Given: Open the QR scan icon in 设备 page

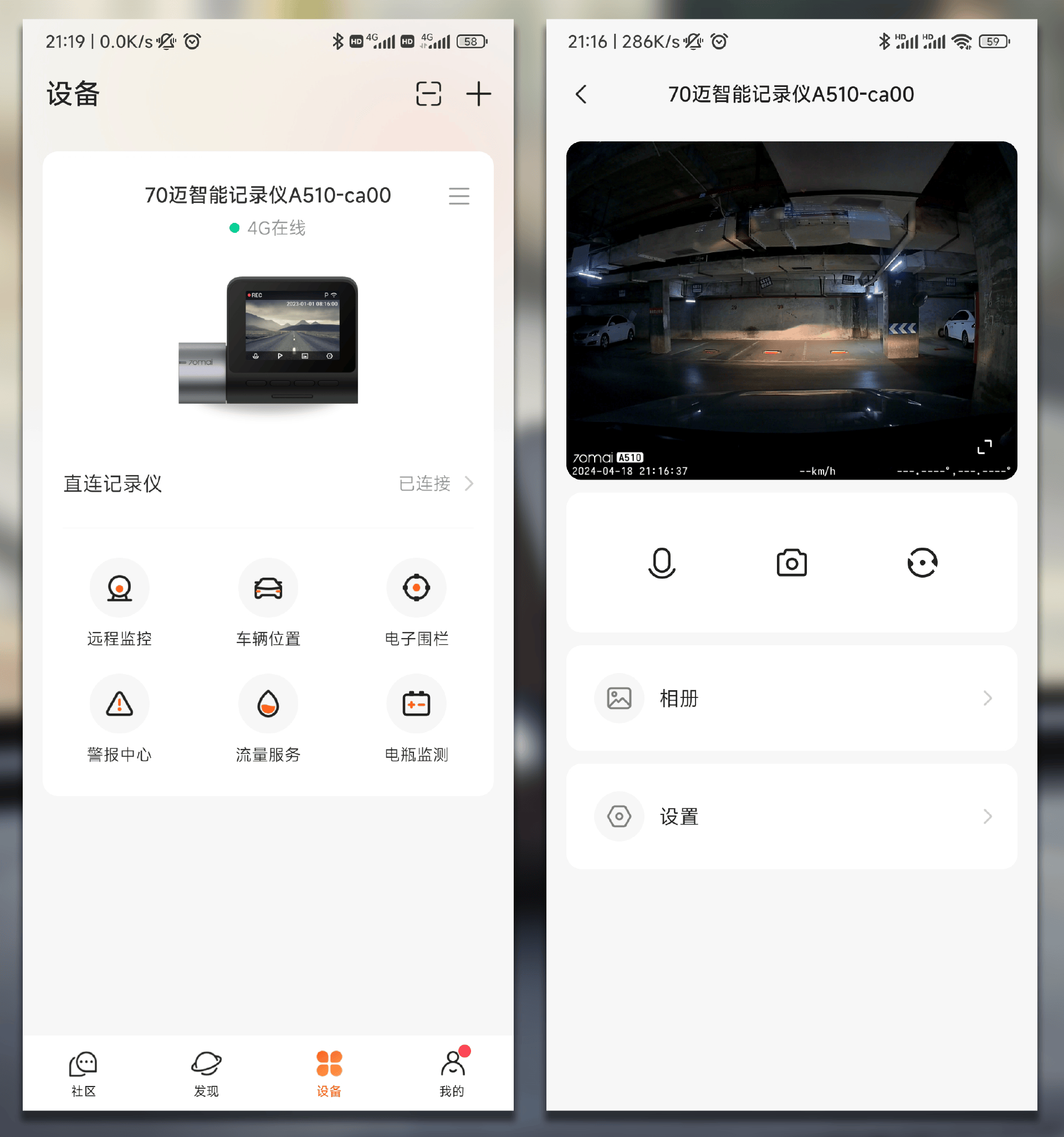Looking at the screenshot, I should (428, 94).
